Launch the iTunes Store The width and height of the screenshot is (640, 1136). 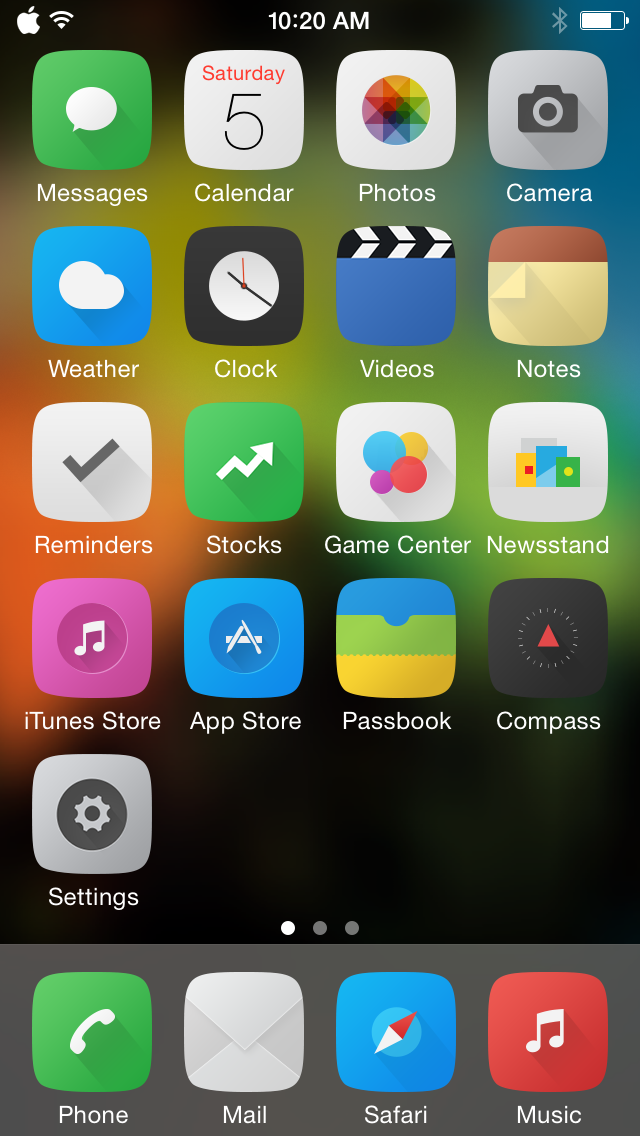(92, 638)
